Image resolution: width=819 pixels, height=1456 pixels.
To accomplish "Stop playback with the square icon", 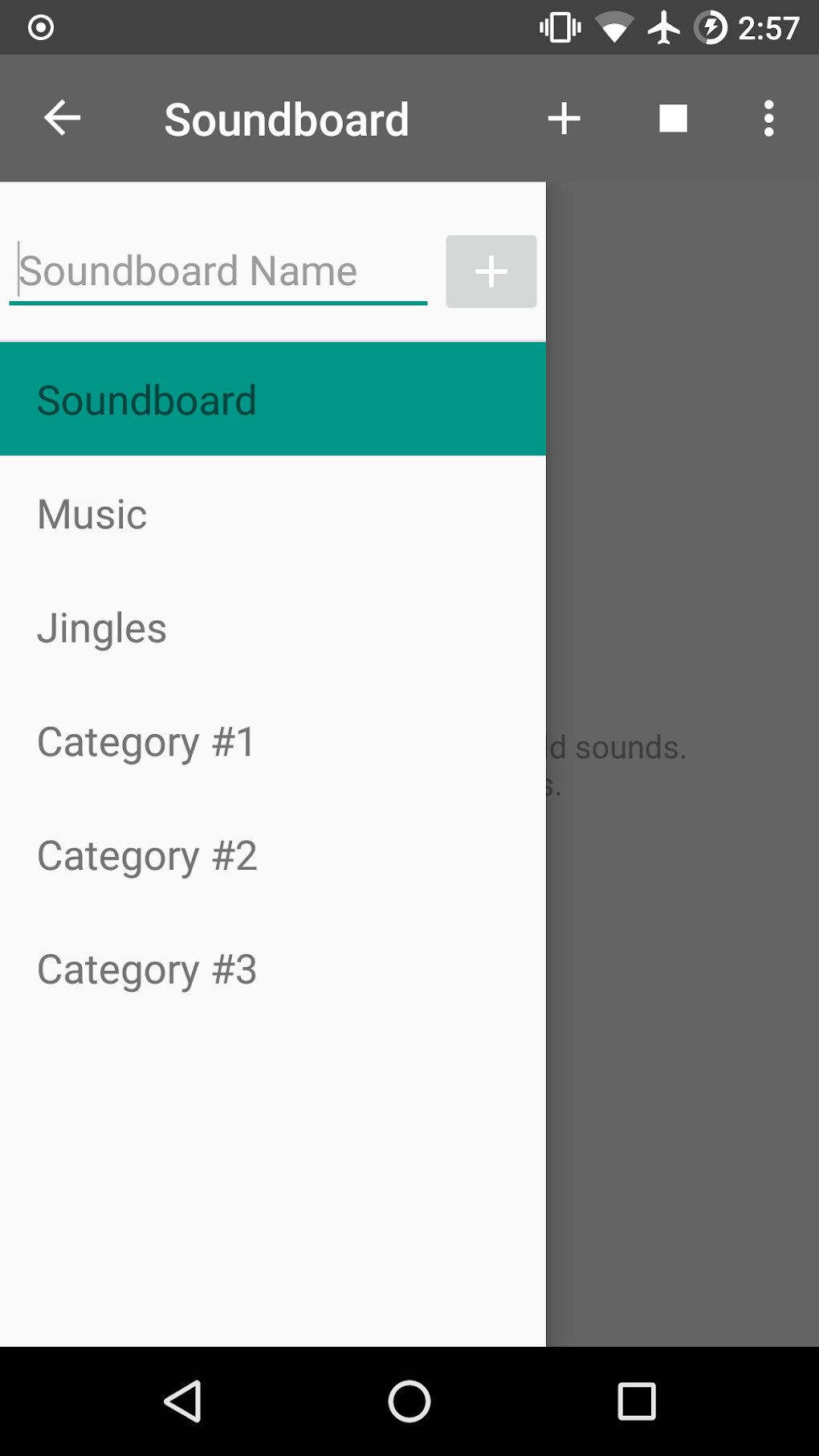I will pyautogui.click(x=673, y=119).
